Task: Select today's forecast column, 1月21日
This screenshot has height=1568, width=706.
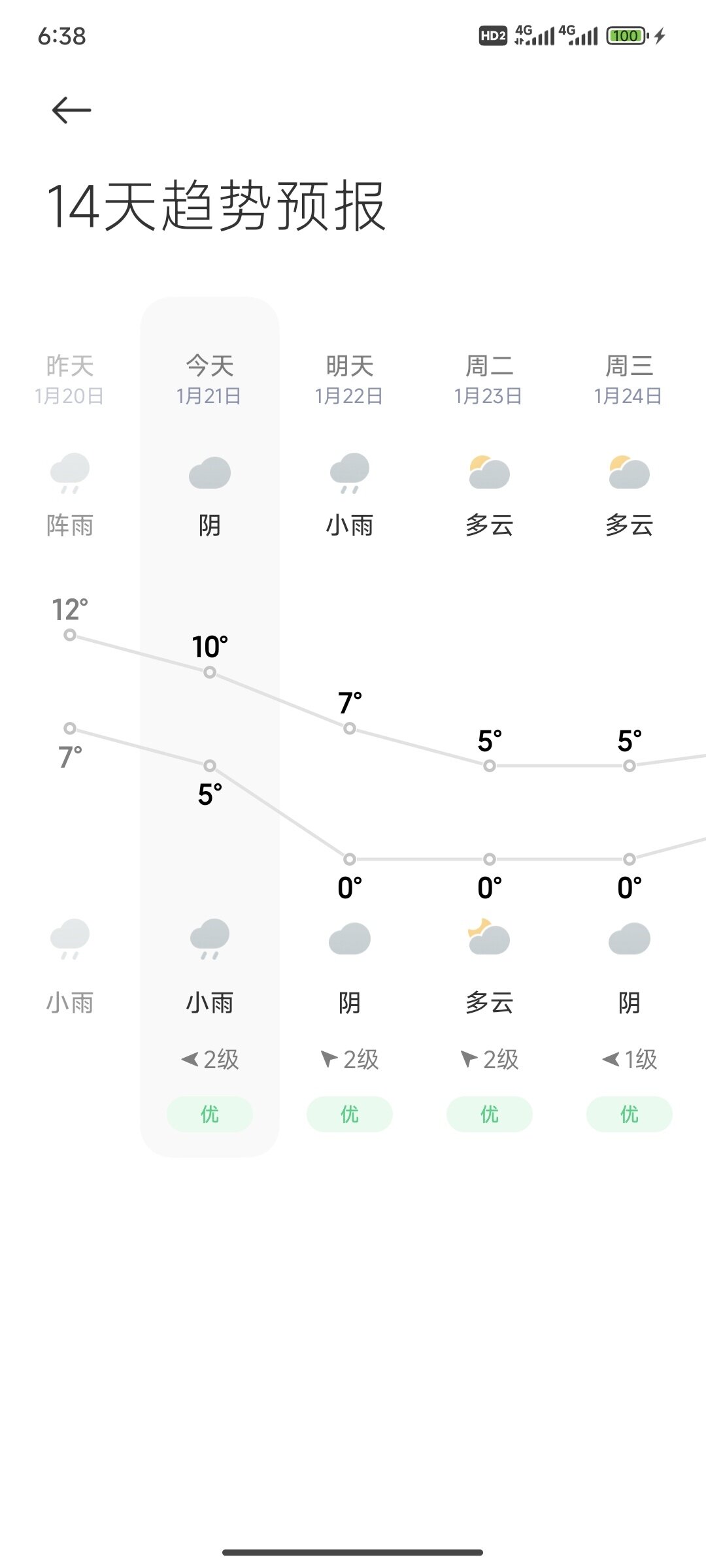Action: (x=210, y=380)
